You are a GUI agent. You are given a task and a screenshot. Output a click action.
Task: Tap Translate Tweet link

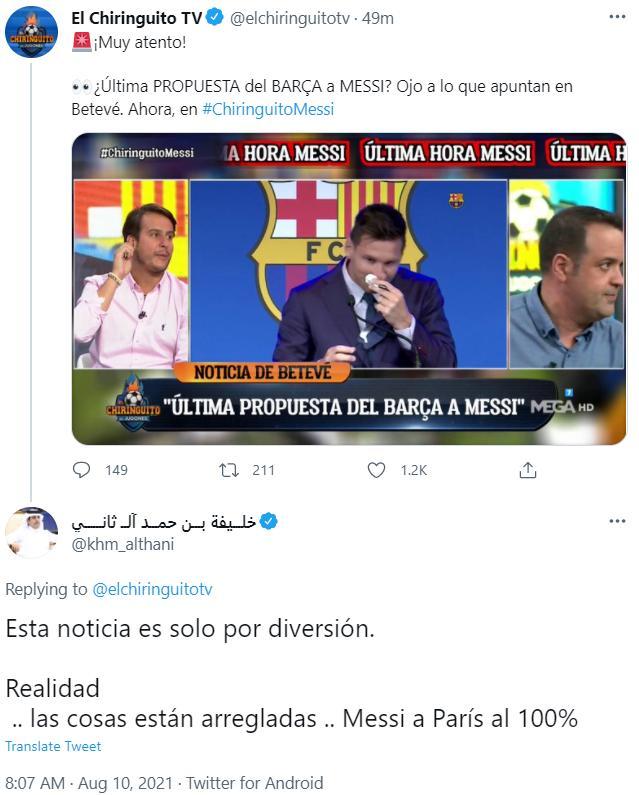point(53,746)
